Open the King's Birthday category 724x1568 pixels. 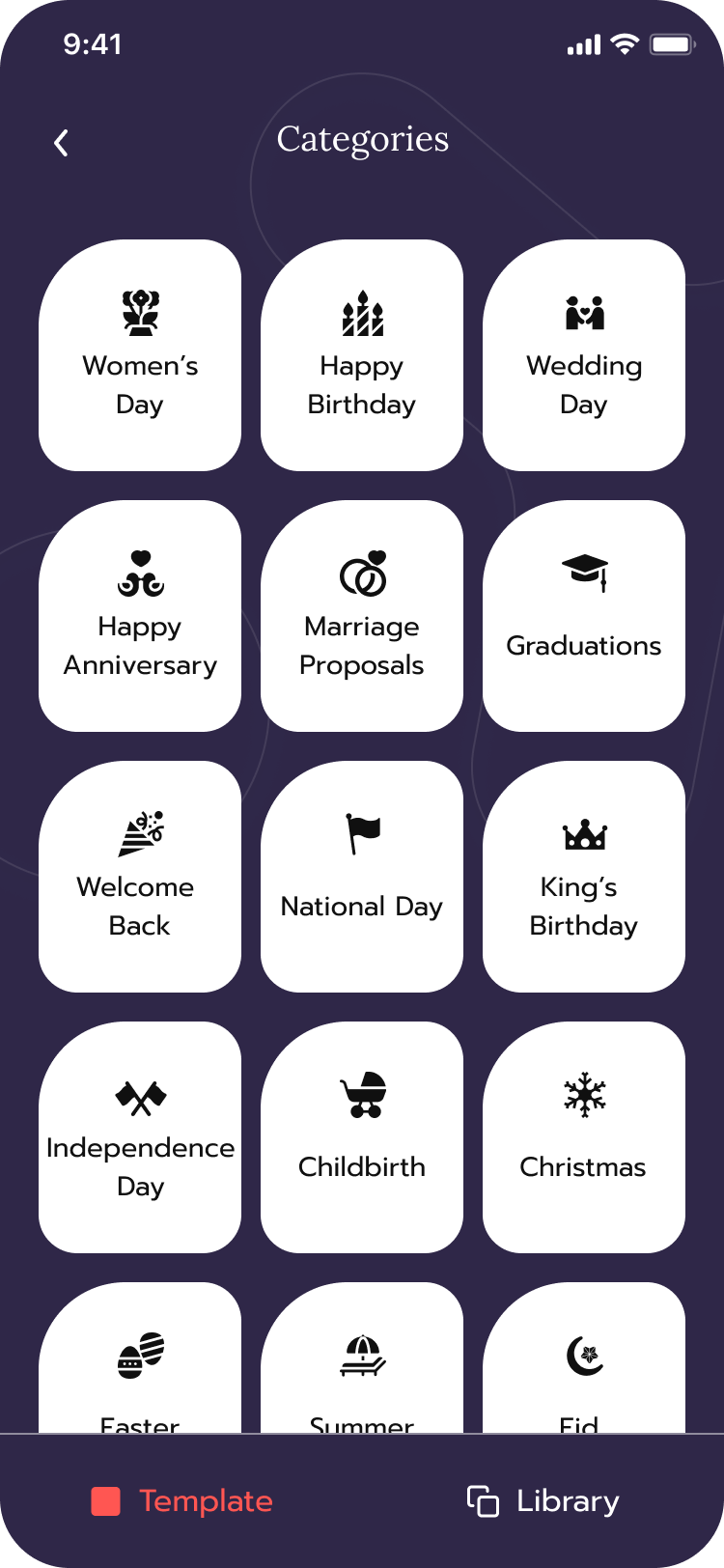584,877
